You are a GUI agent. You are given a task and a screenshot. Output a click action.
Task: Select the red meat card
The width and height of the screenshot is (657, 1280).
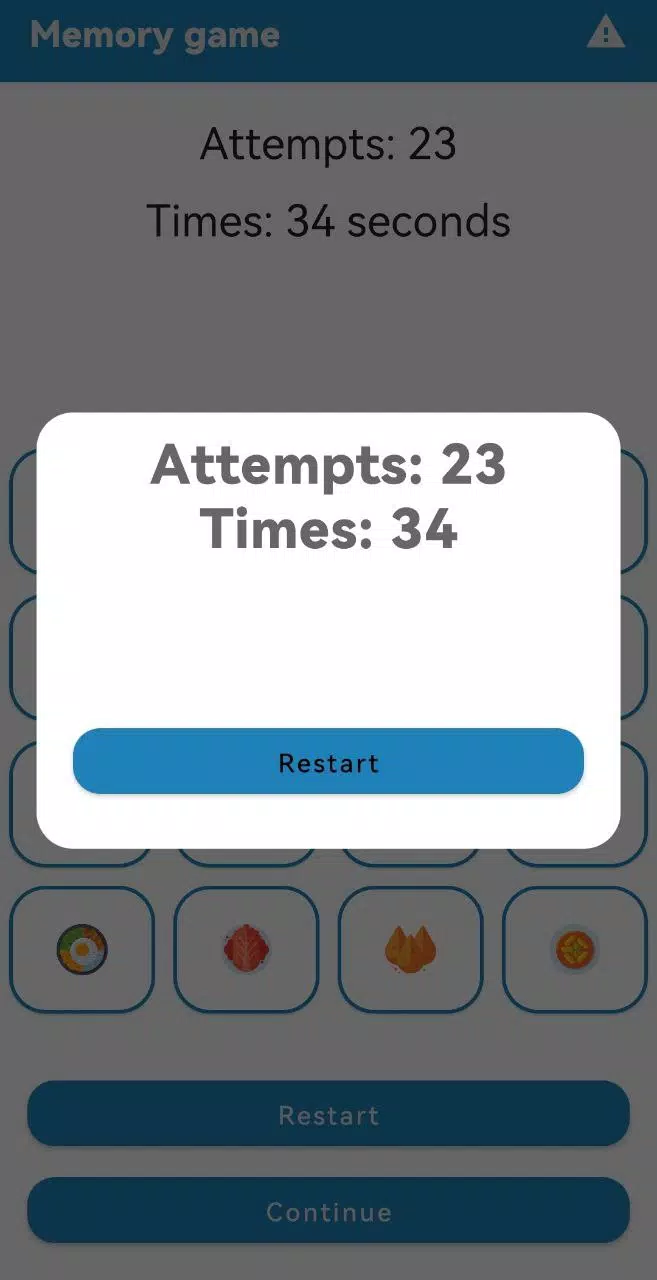(x=246, y=949)
